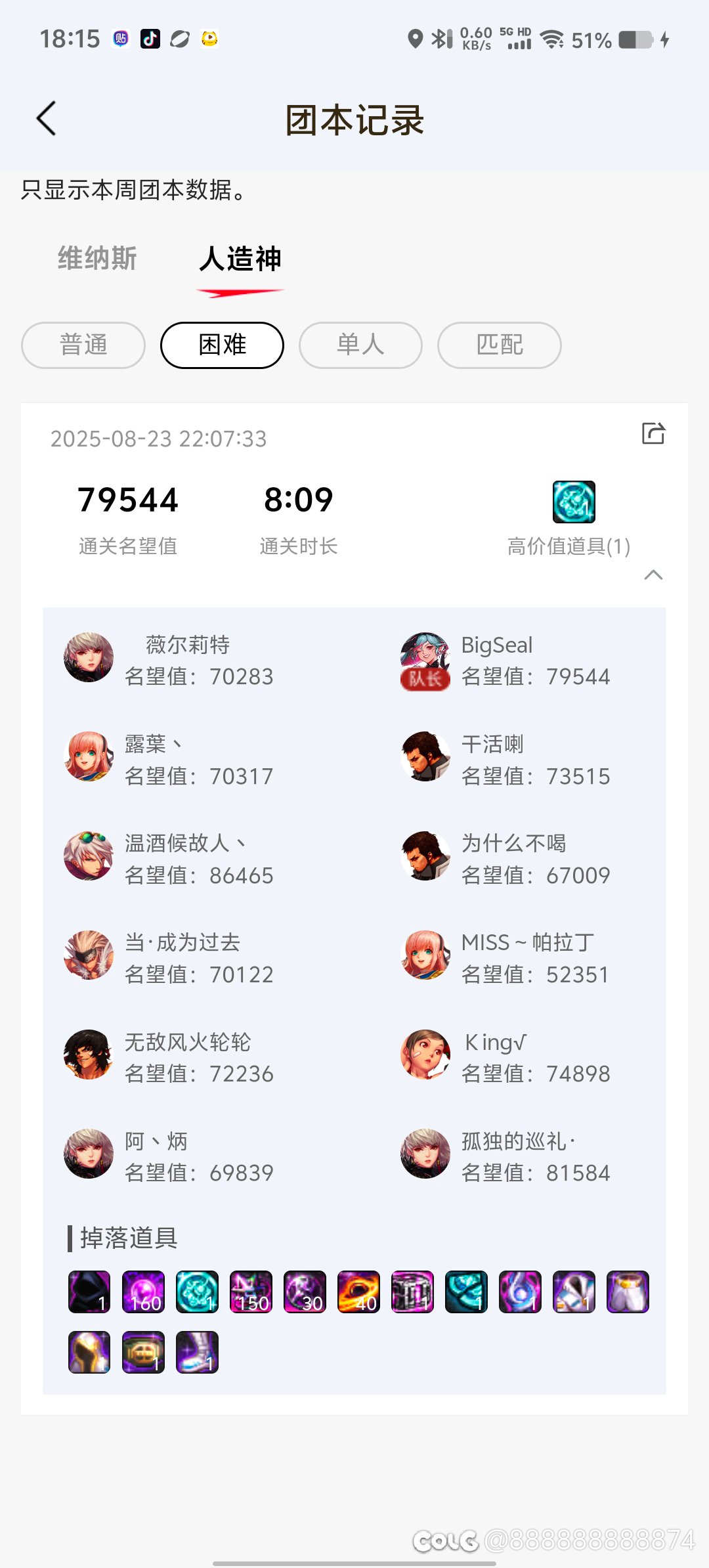This screenshot has height=1568, width=709.
Task: Choose the 匹配 filter chip
Action: click(499, 345)
